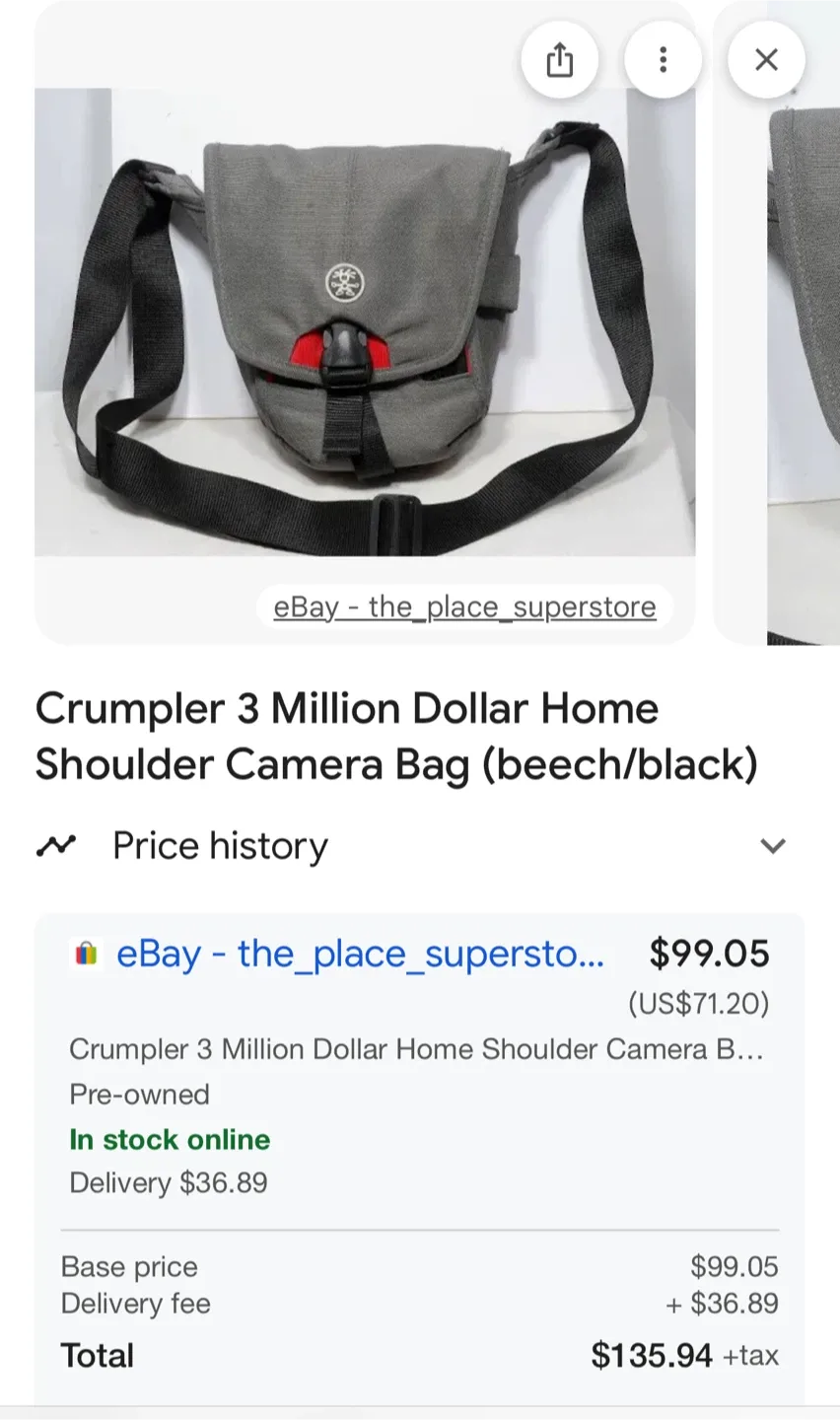Click the $99.05 price
This screenshot has width=840, height=1420.
point(709,954)
